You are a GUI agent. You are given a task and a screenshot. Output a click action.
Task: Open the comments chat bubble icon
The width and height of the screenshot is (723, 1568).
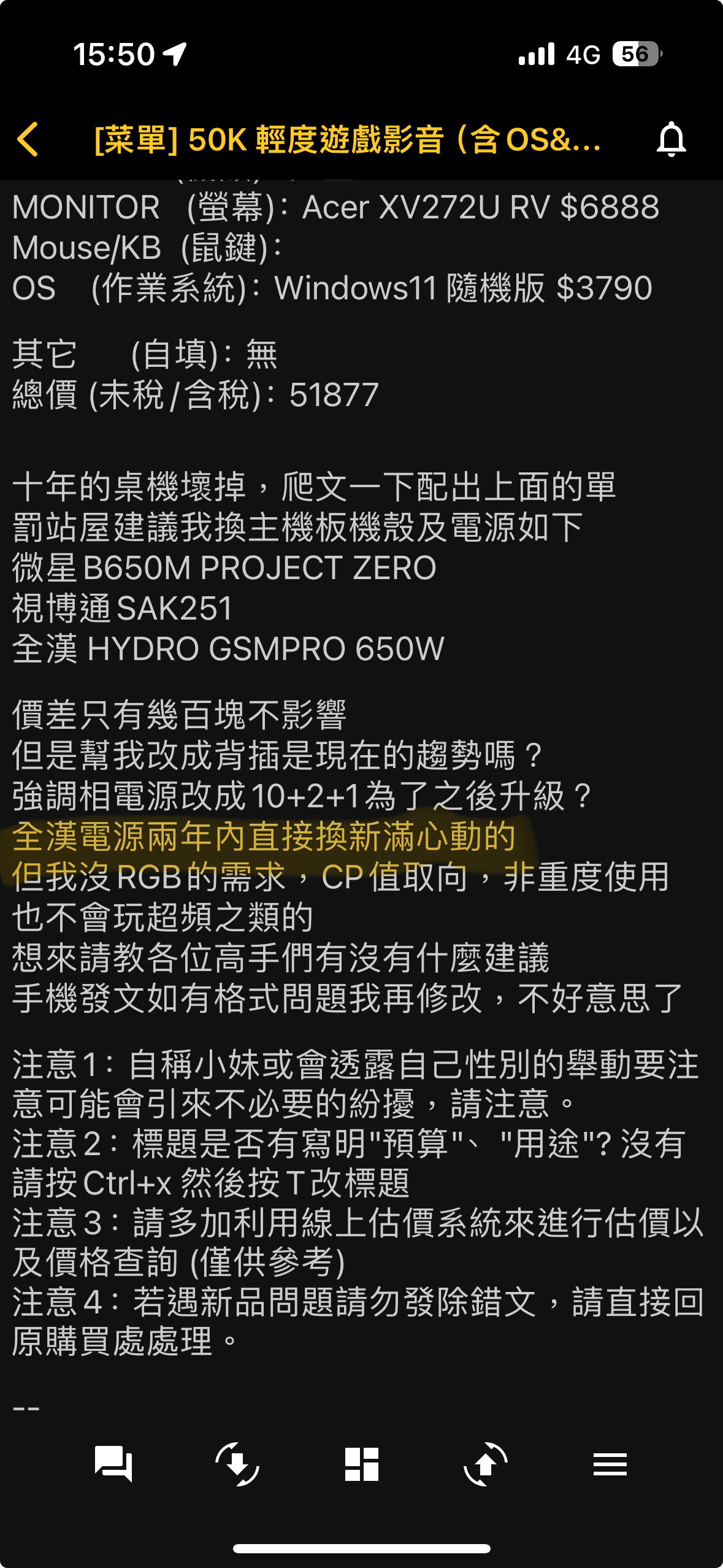coord(113,1464)
